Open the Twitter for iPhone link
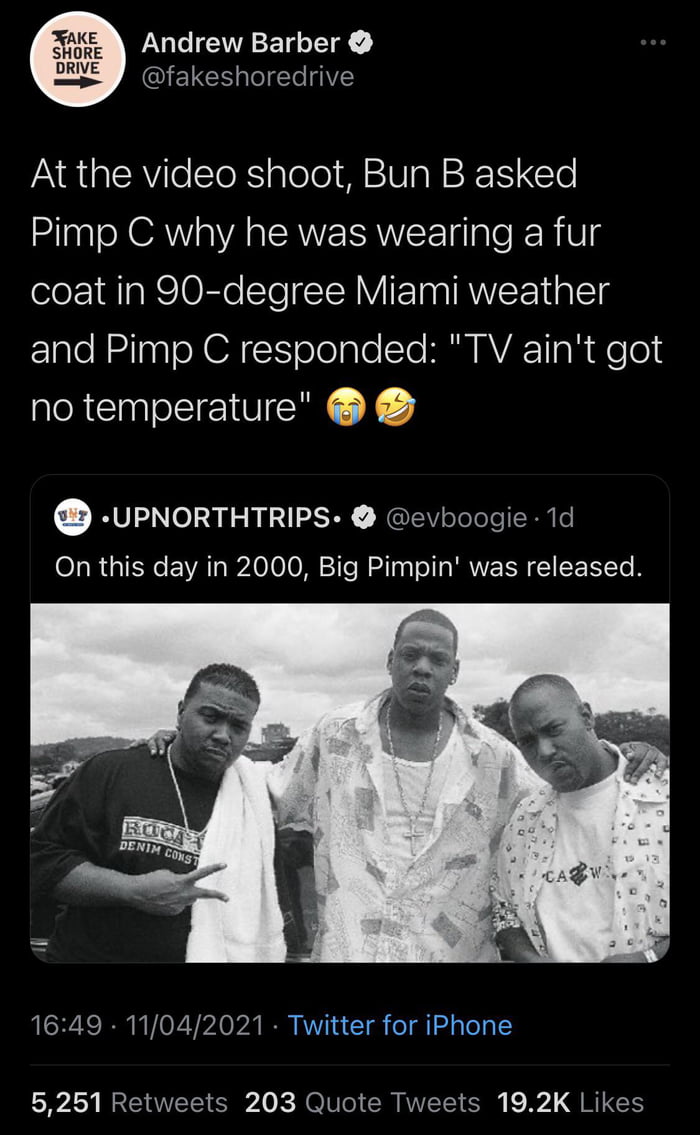The height and width of the screenshot is (1135, 700). [399, 1025]
